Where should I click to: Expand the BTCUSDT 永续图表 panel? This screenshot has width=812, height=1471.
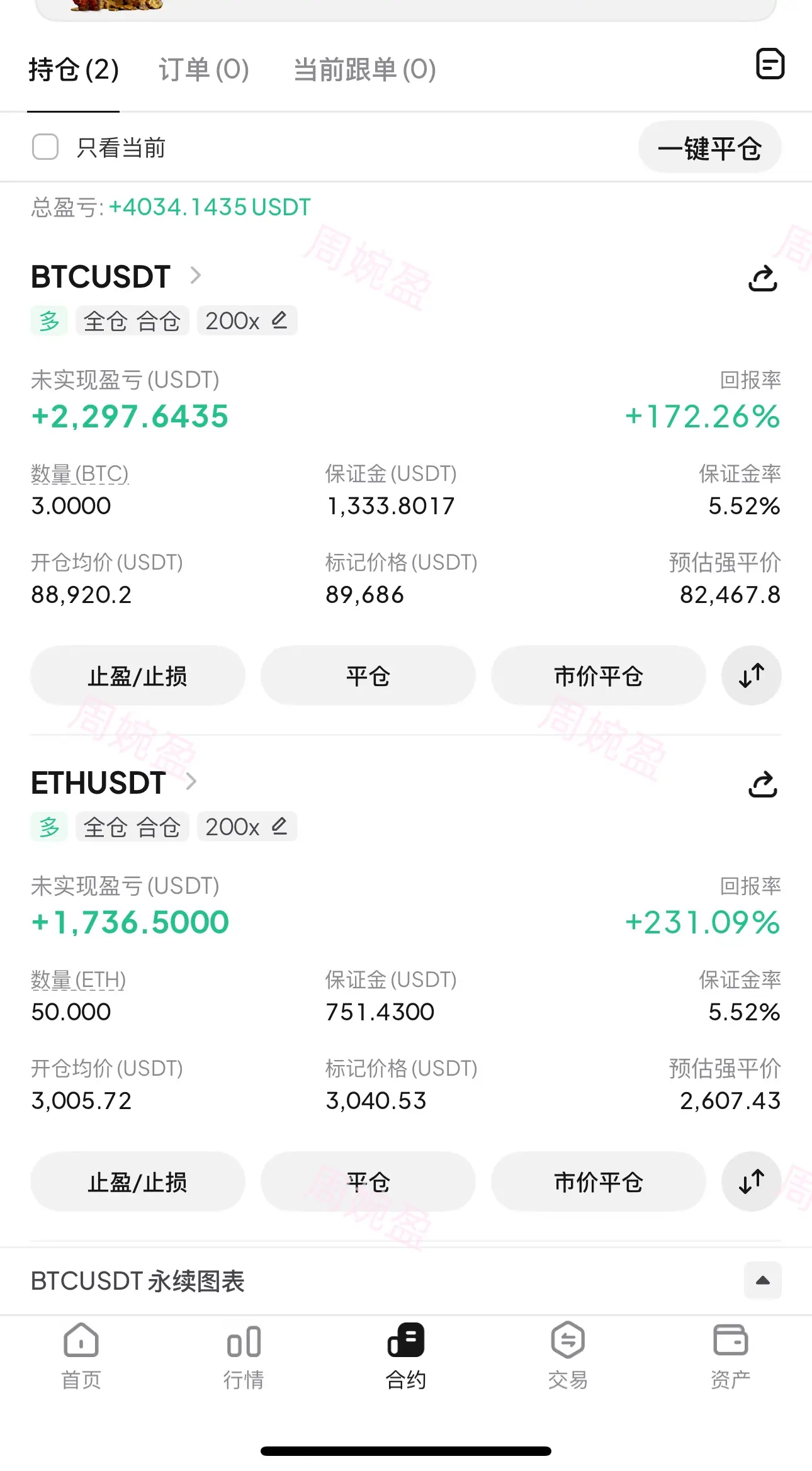point(762,1280)
